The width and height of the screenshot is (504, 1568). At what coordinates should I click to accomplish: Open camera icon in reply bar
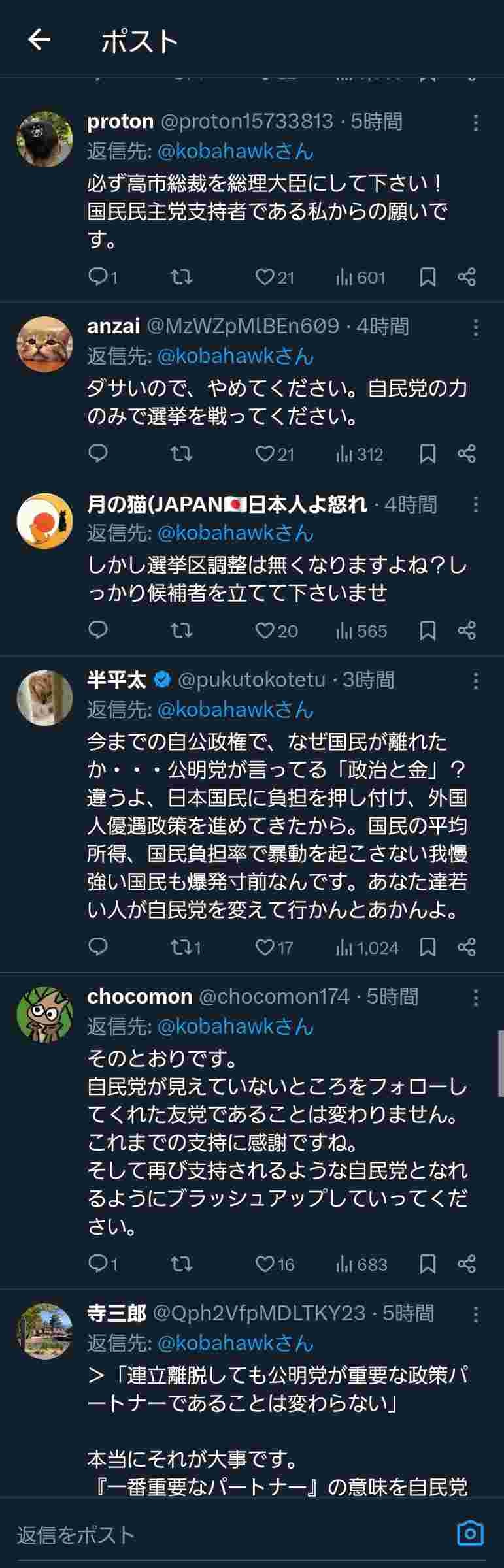click(x=470, y=1533)
